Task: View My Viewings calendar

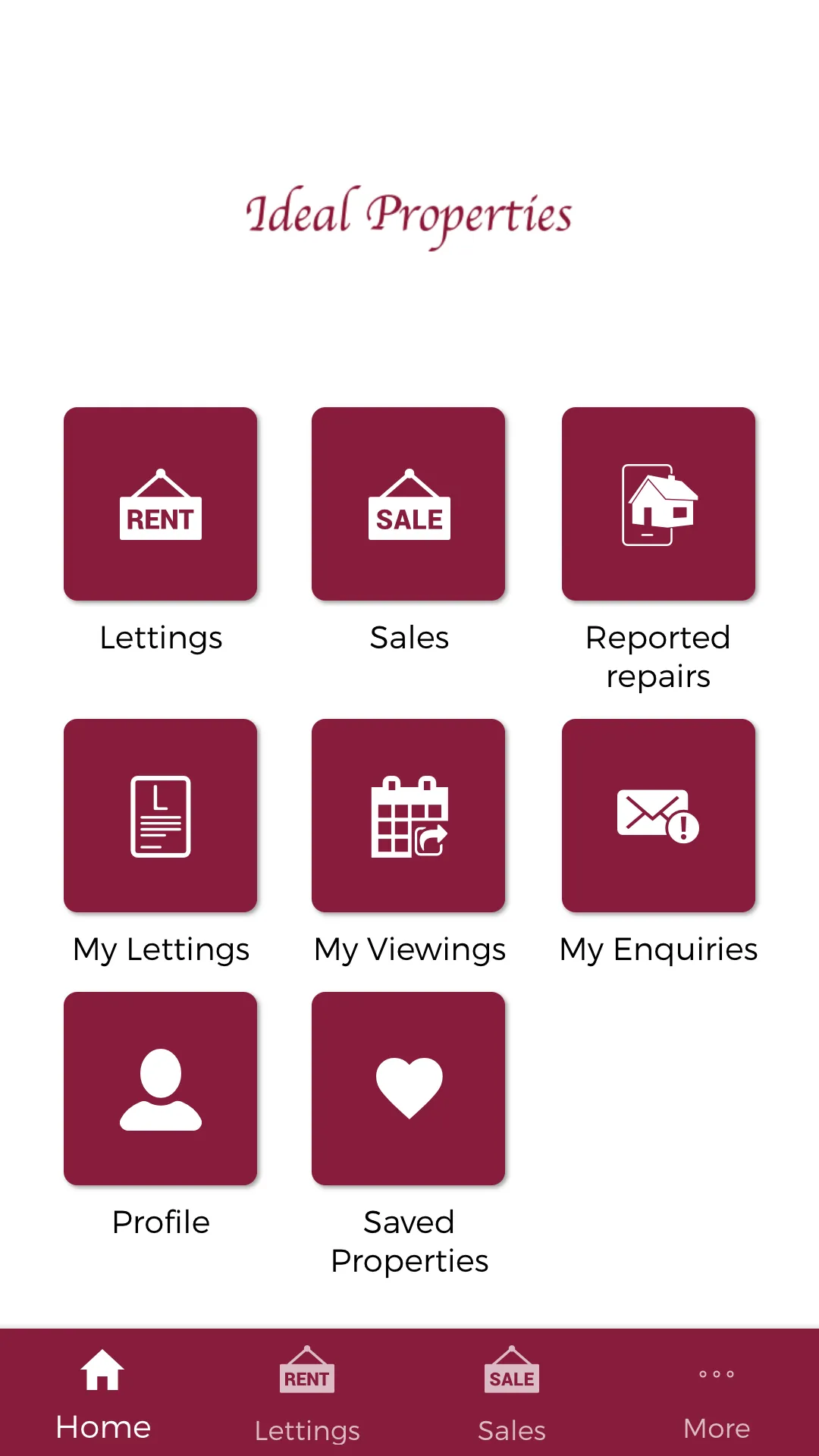Action: [408, 816]
